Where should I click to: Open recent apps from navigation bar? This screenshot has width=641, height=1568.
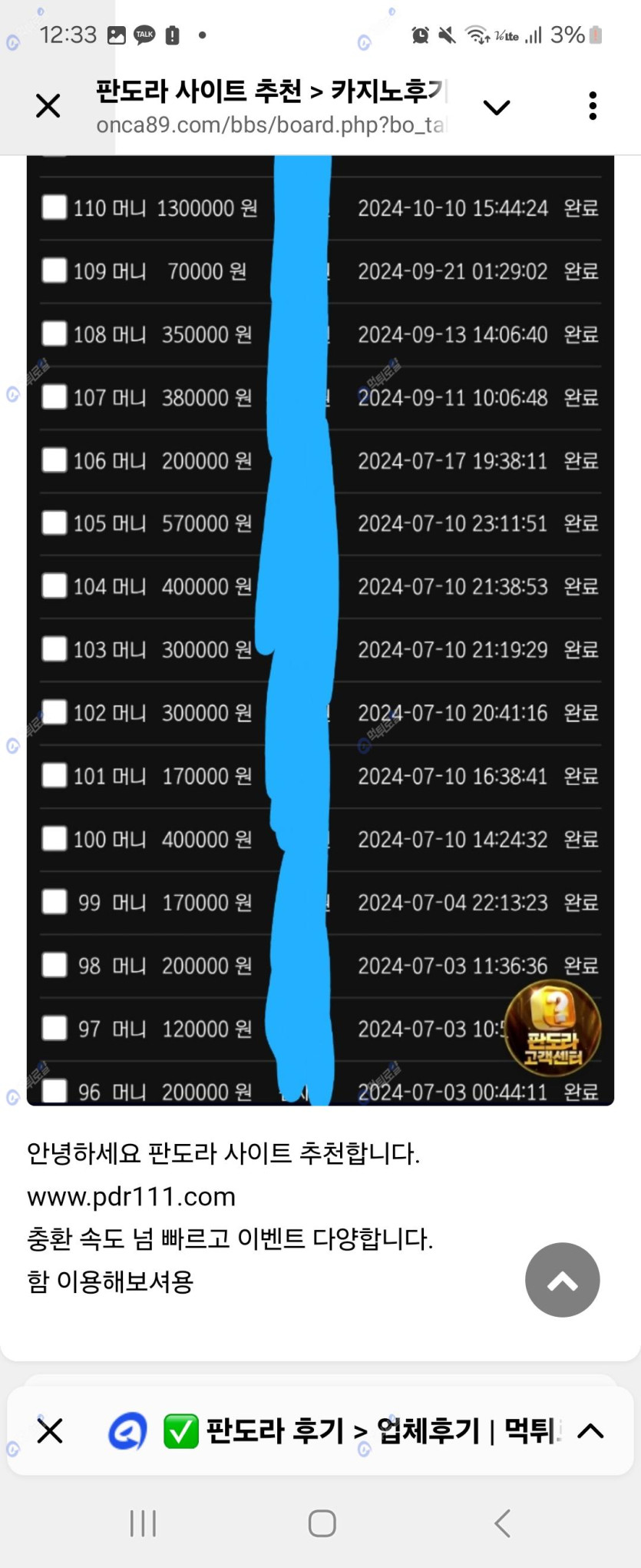(143, 1523)
